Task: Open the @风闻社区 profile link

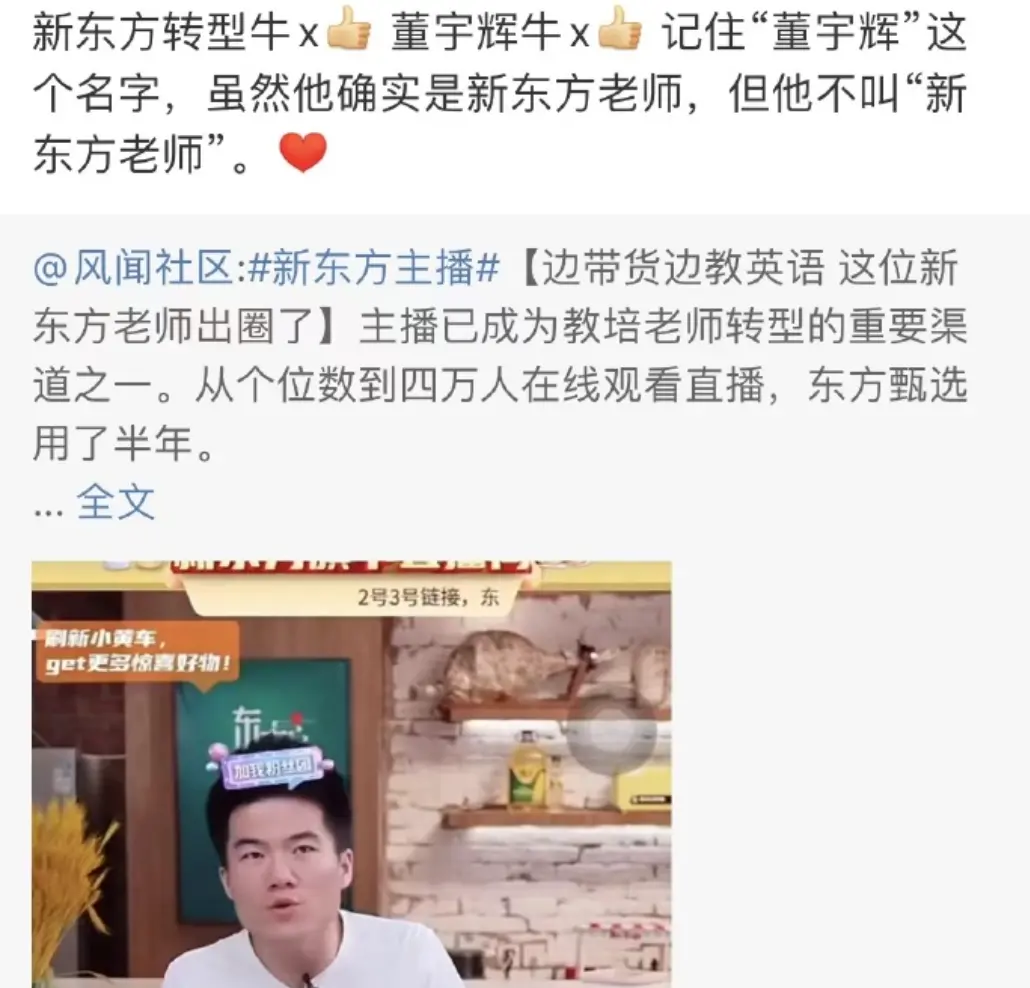Action: click(x=134, y=269)
